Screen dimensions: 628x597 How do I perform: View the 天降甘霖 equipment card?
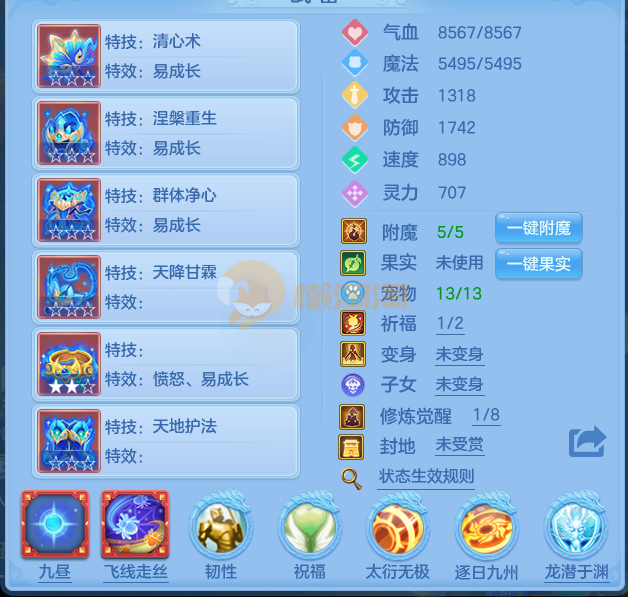pyautogui.click(x=166, y=286)
